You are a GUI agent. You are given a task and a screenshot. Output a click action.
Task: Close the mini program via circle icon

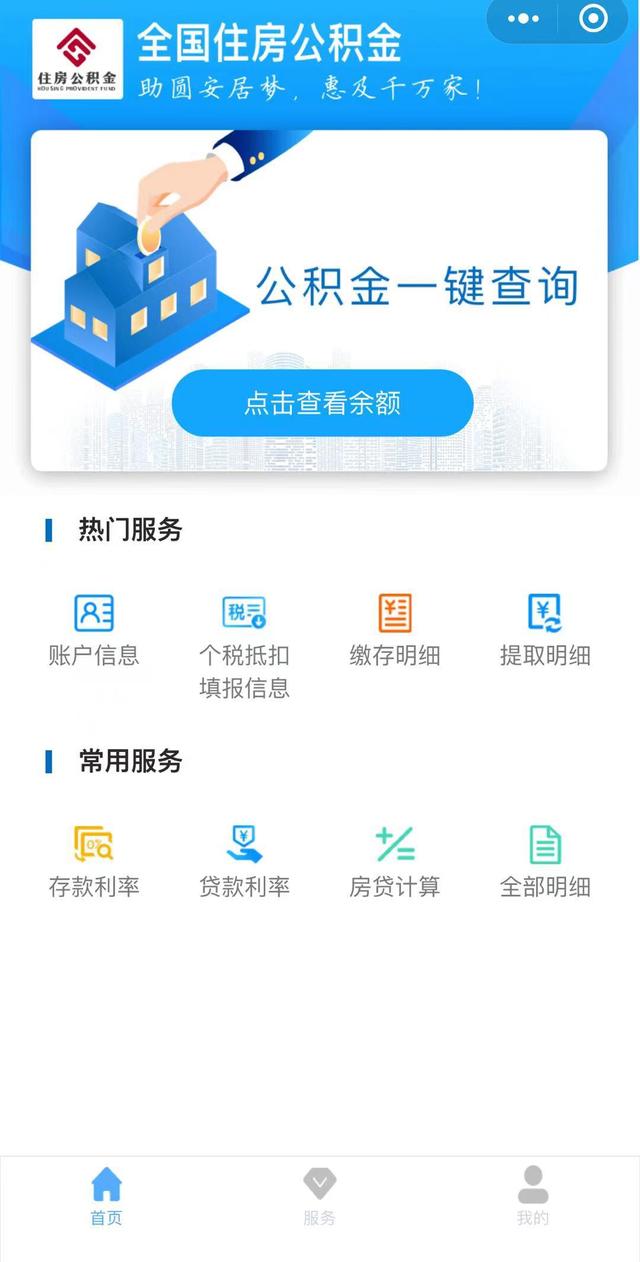(x=593, y=19)
